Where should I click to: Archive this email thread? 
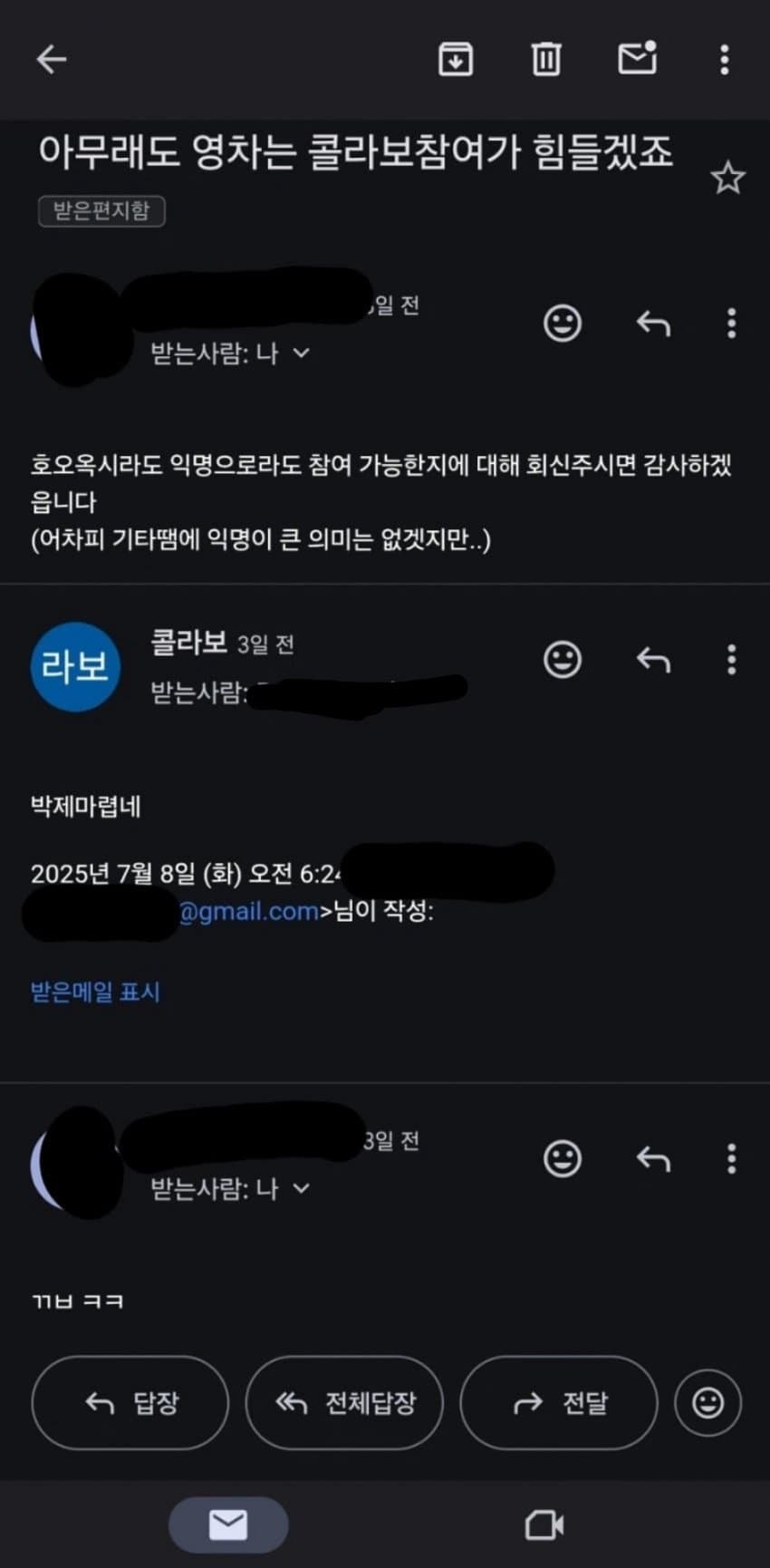click(x=455, y=60)
